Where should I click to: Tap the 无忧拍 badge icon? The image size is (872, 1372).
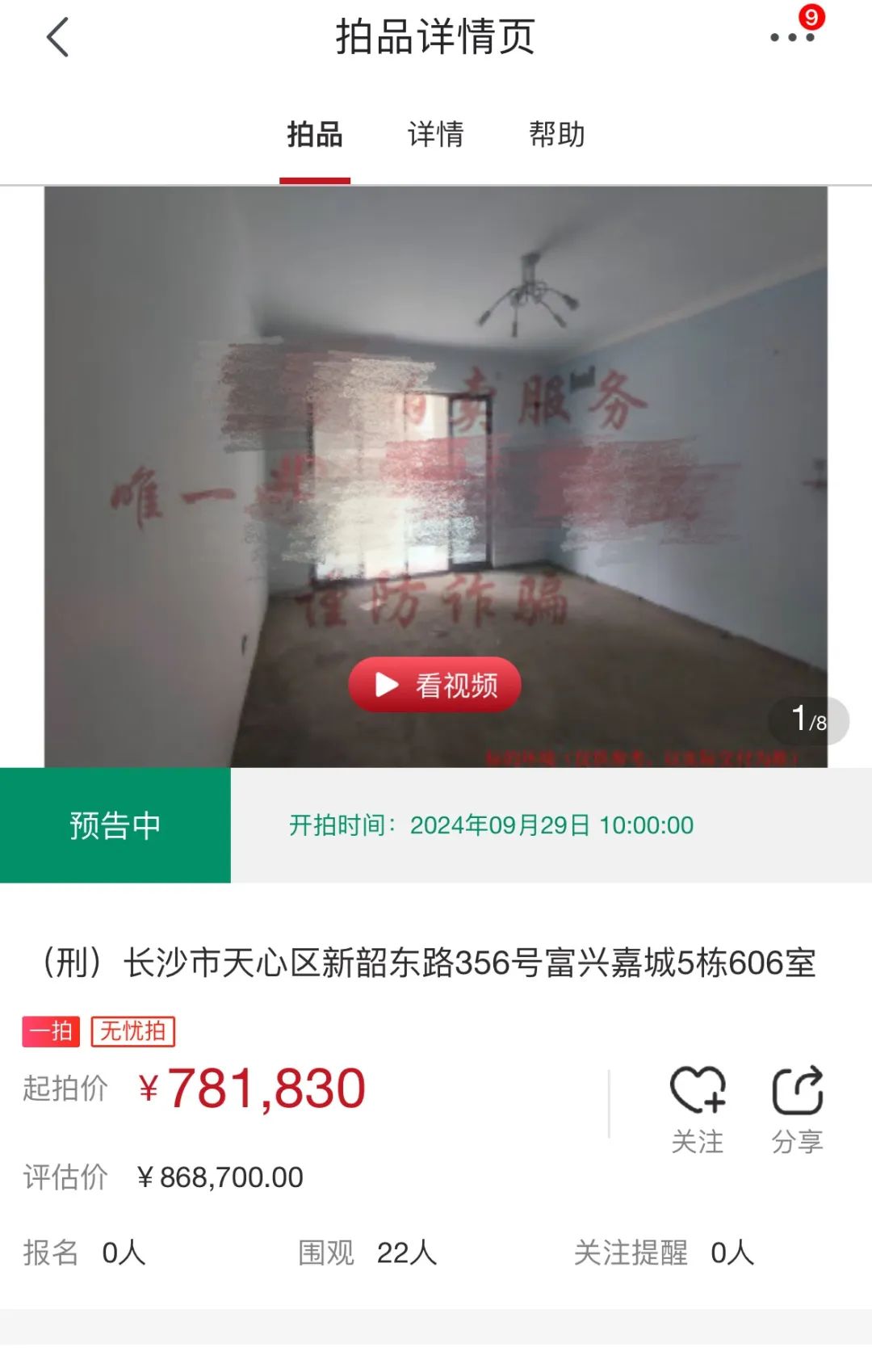pos(135,1030)
